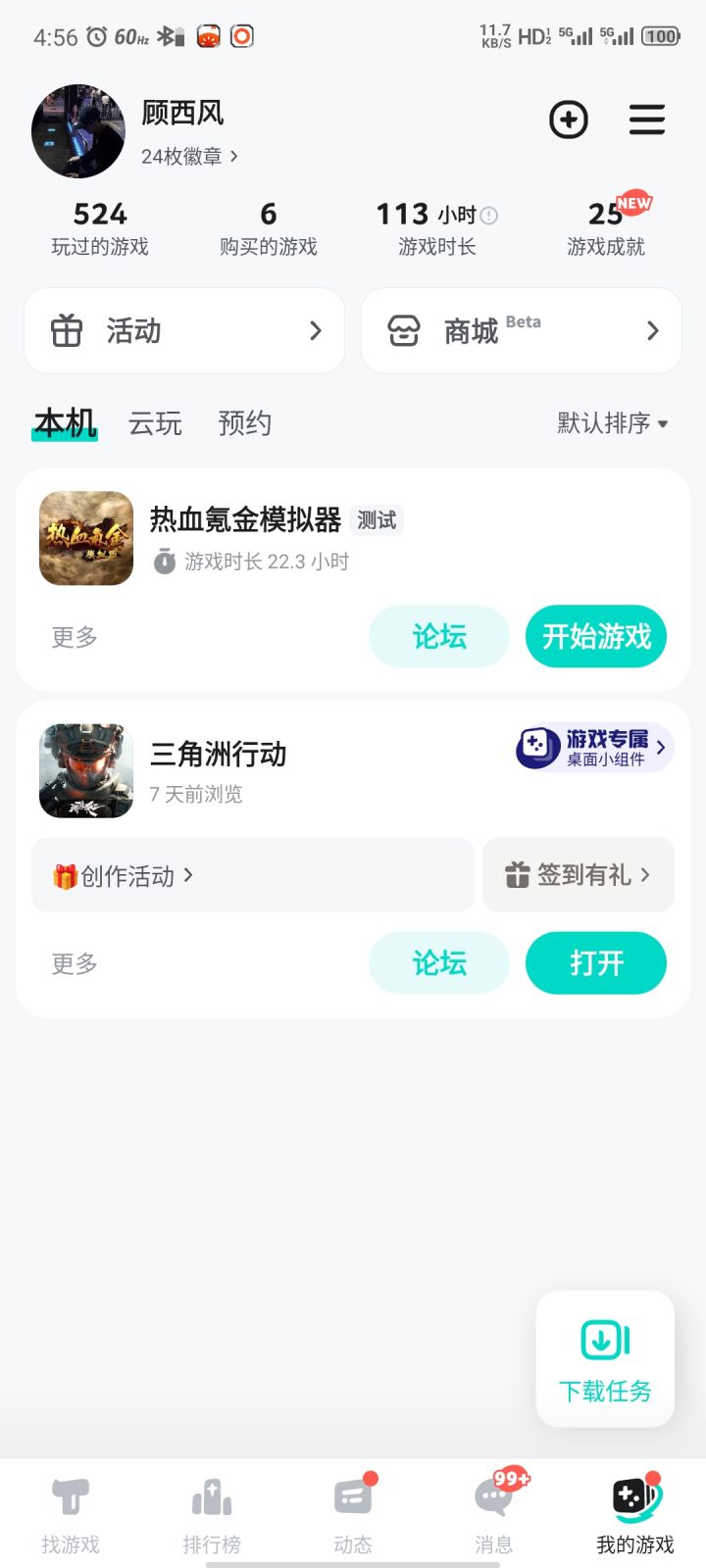
Task: Open 三角洲行动 with the 打开 button
Action: (595, 963)
